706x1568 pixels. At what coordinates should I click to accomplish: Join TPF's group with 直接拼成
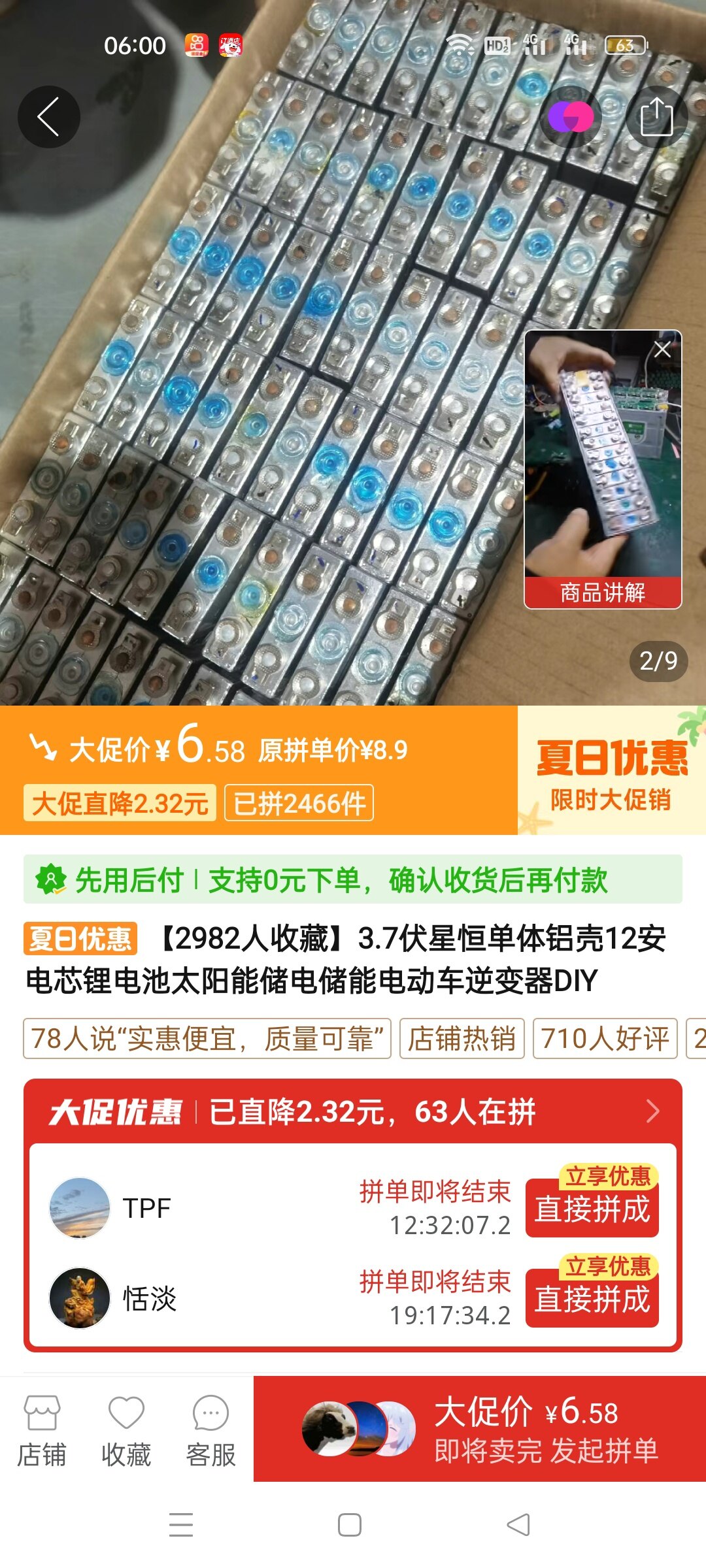[592, 1209]
